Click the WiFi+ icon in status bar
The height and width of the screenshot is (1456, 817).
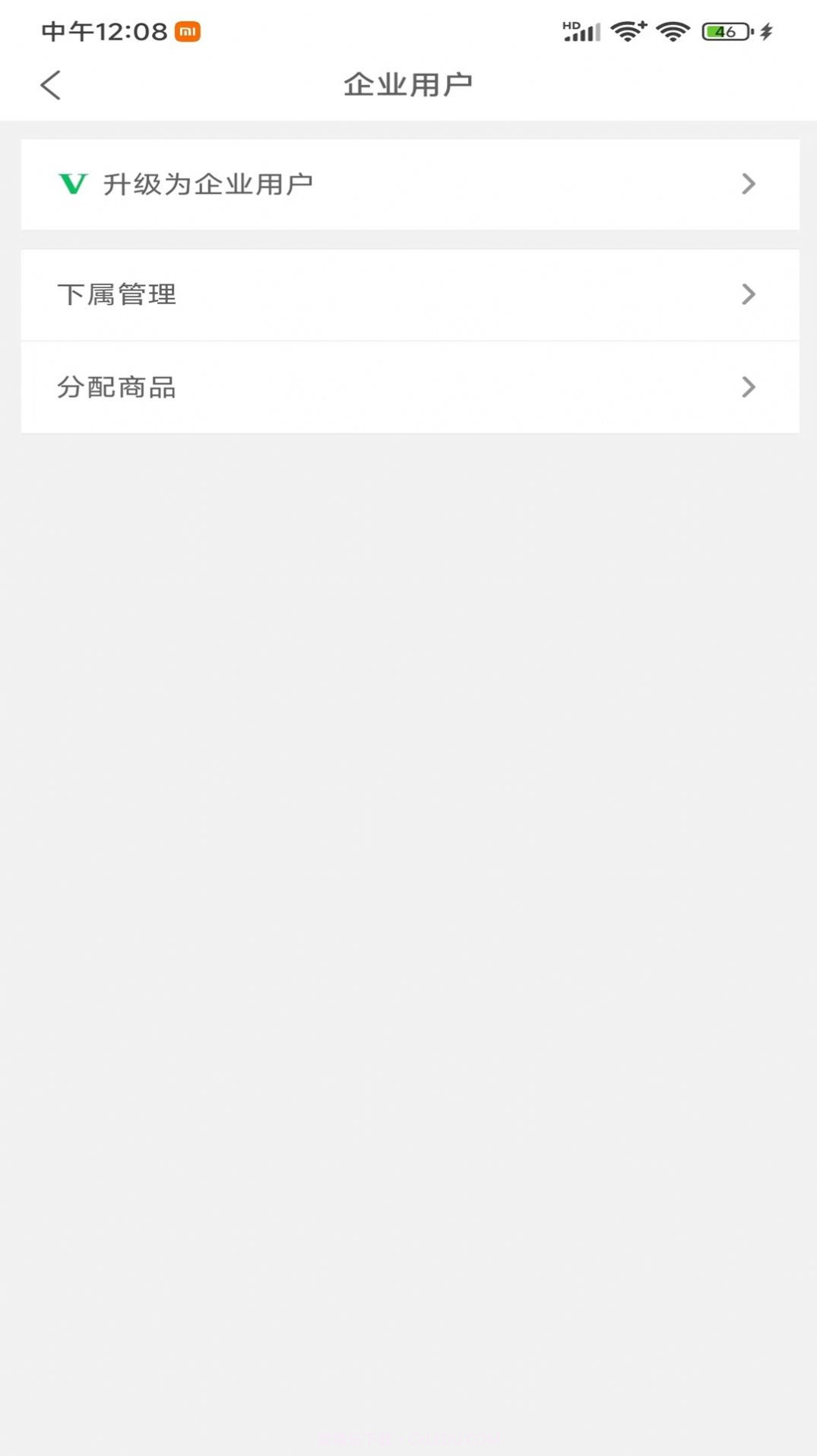click(x=628, y=31)
